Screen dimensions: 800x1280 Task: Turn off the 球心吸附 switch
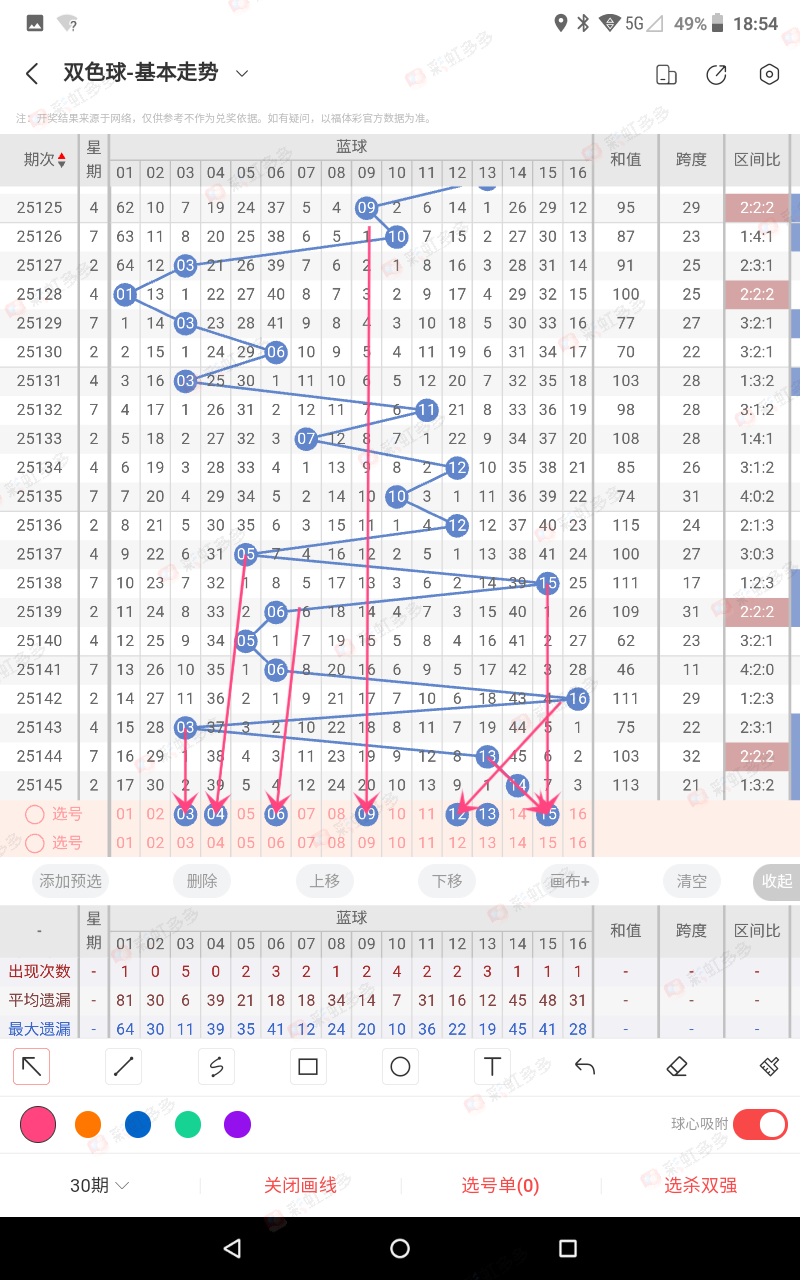[761, 1125]
